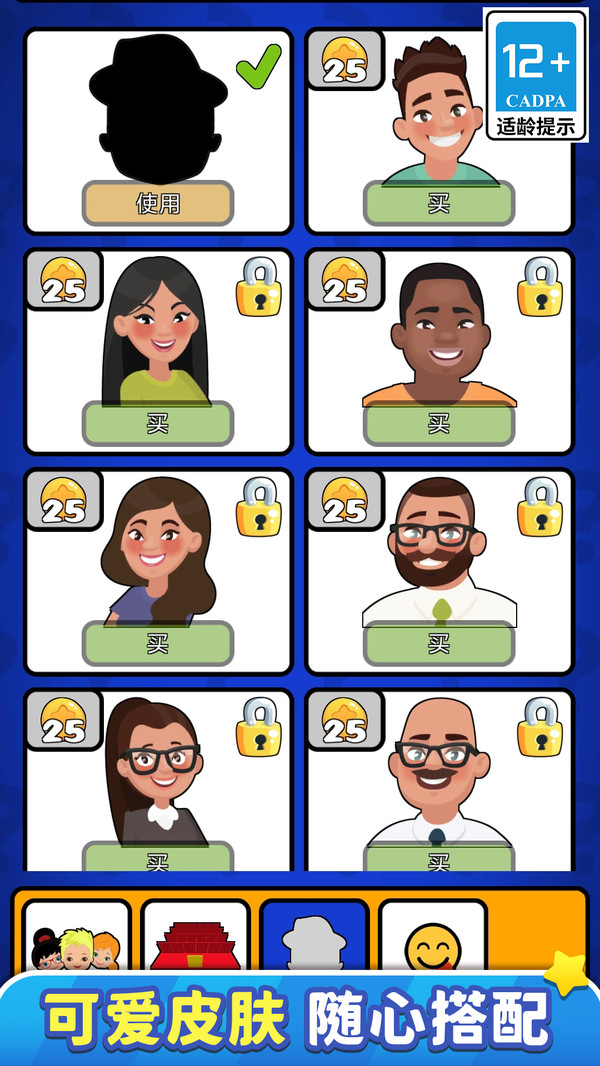This screenshot has width=600, height=1066.
Task: Select the gray silhouette hat tab
Action: [x=314, y=937]
